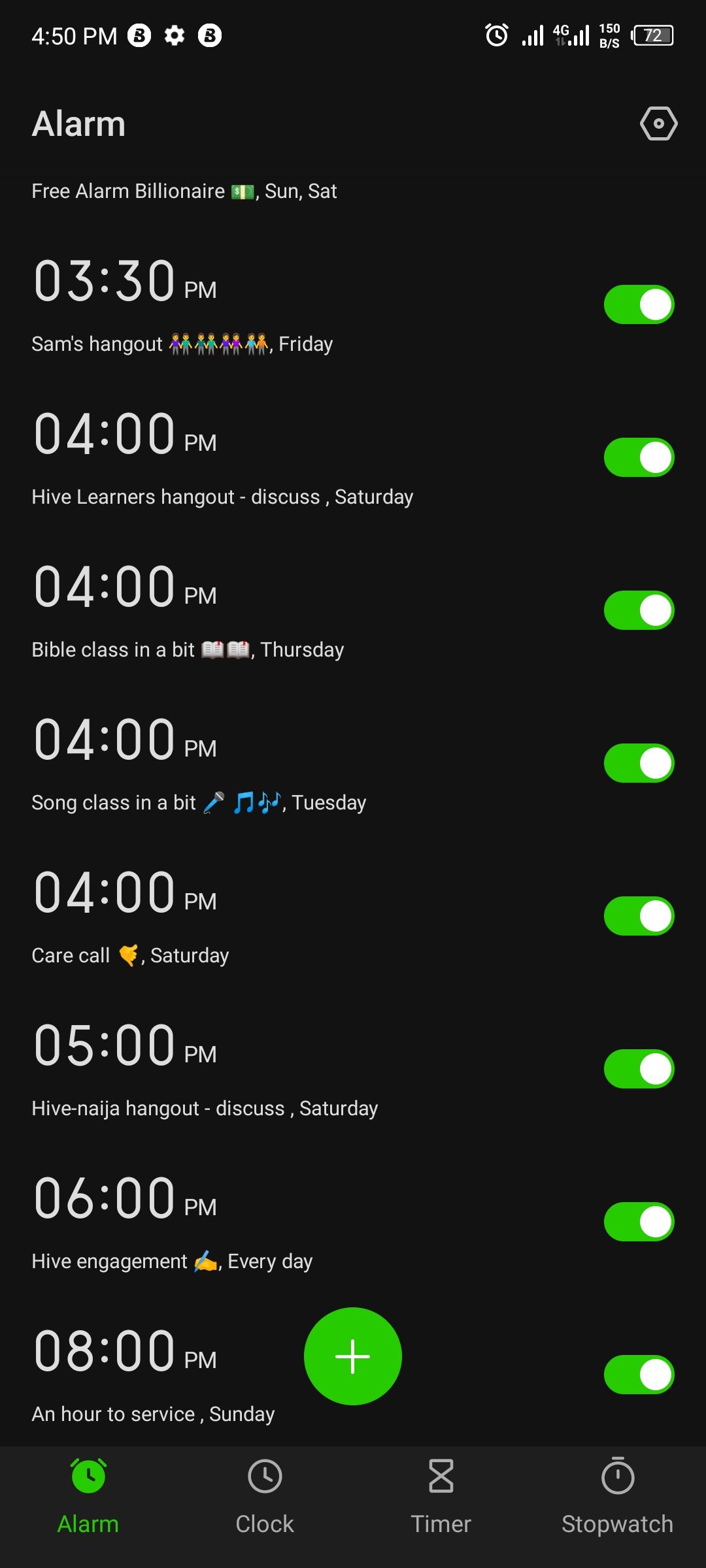The height and width of the screenshot is (1568, 706).
Task: Toggle the Bible class alarm switch
Action: click(x=639, y=610)
